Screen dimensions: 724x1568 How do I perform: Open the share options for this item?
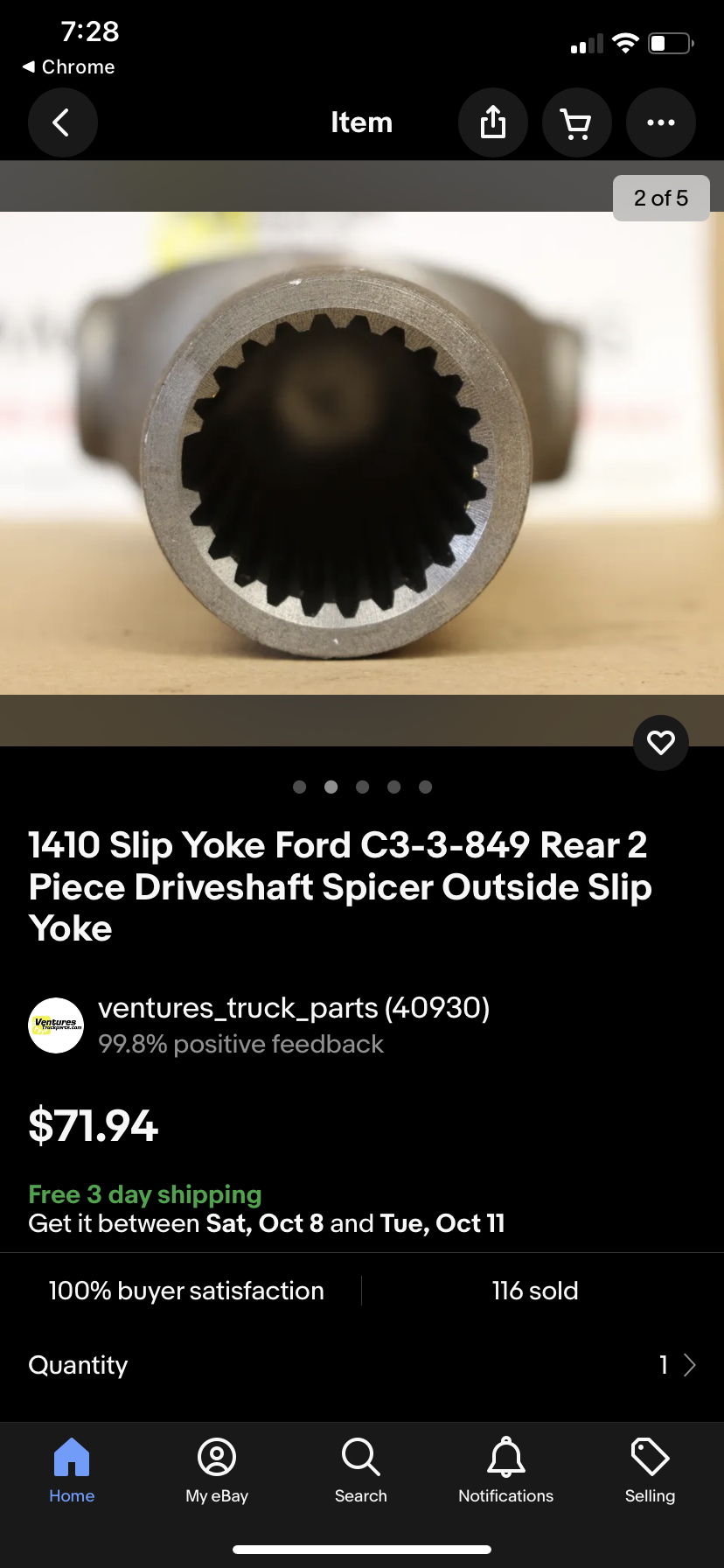click(493, 122)
